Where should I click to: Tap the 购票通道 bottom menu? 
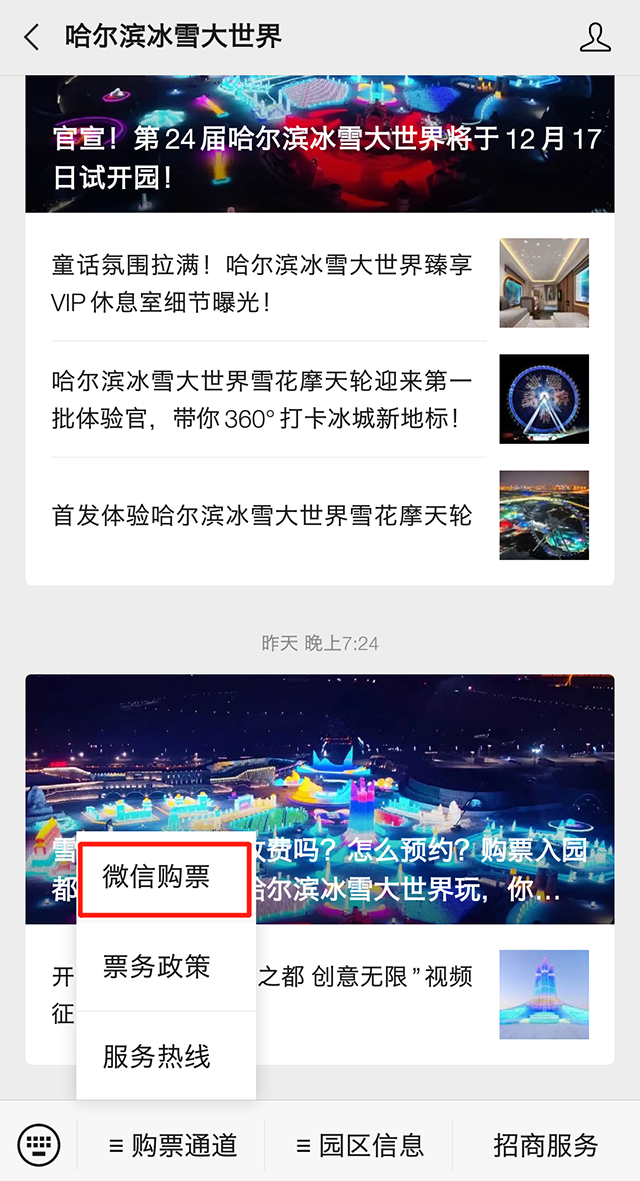pos(172,1145)
